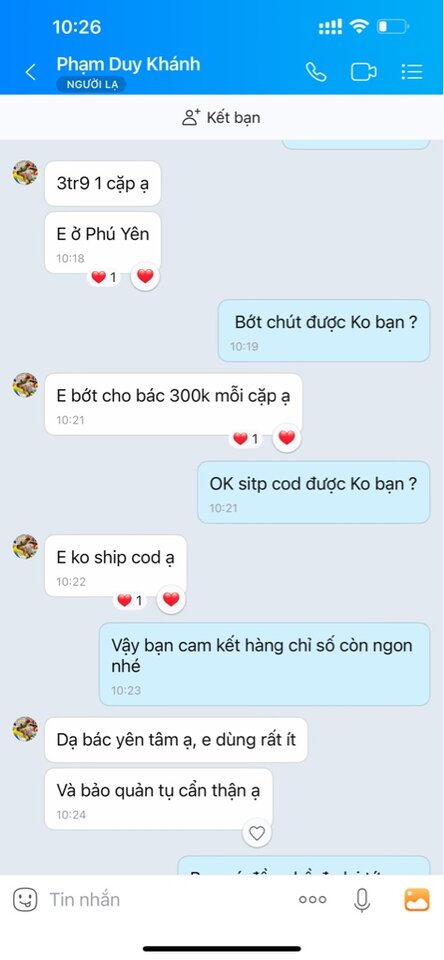
Task: Like the message "E ở Phú Yên"
Action: click(x=145, y=277)
